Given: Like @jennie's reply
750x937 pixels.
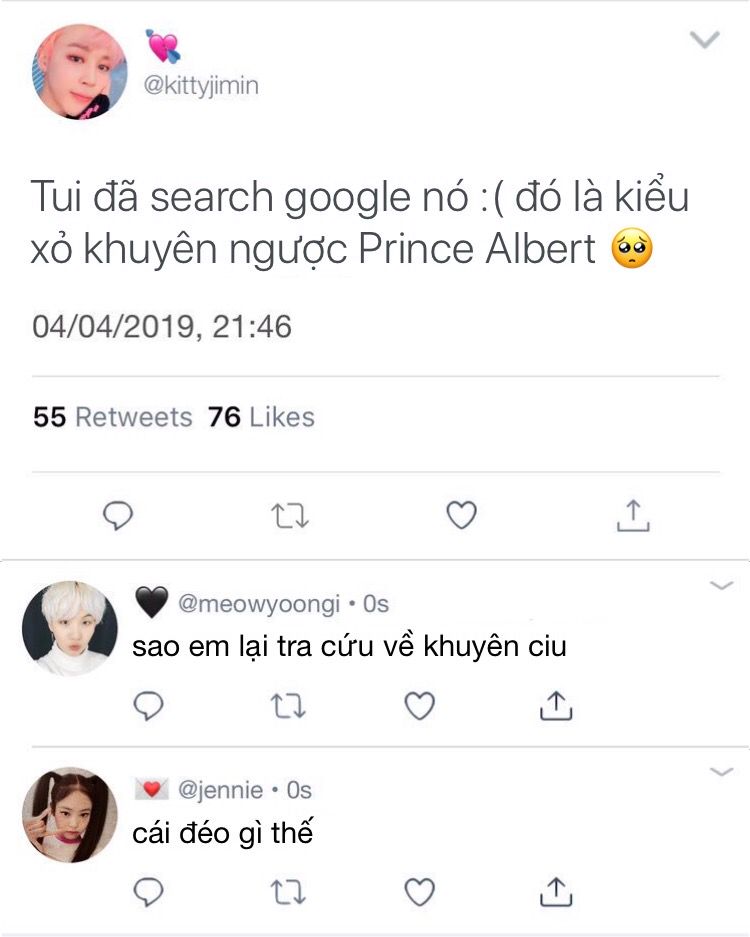Looking at the screenshot, I should (420, 890).
